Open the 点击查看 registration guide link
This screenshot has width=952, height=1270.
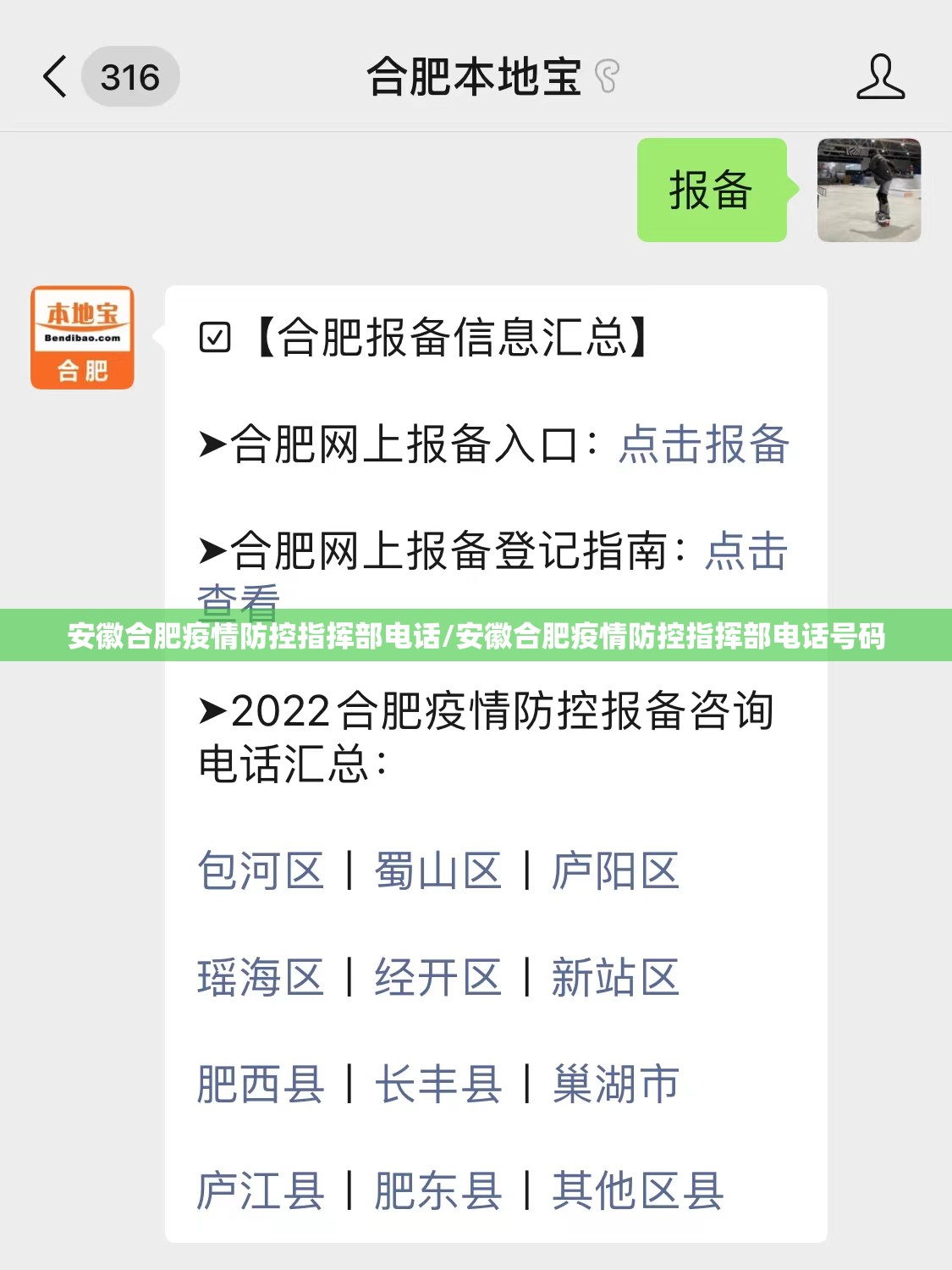click(x=746, y=551)
